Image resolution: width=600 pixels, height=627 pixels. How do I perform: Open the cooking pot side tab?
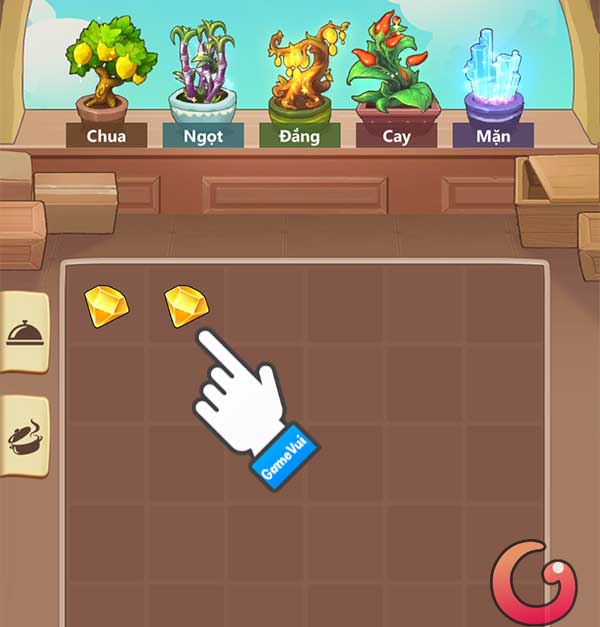point(22,436)
